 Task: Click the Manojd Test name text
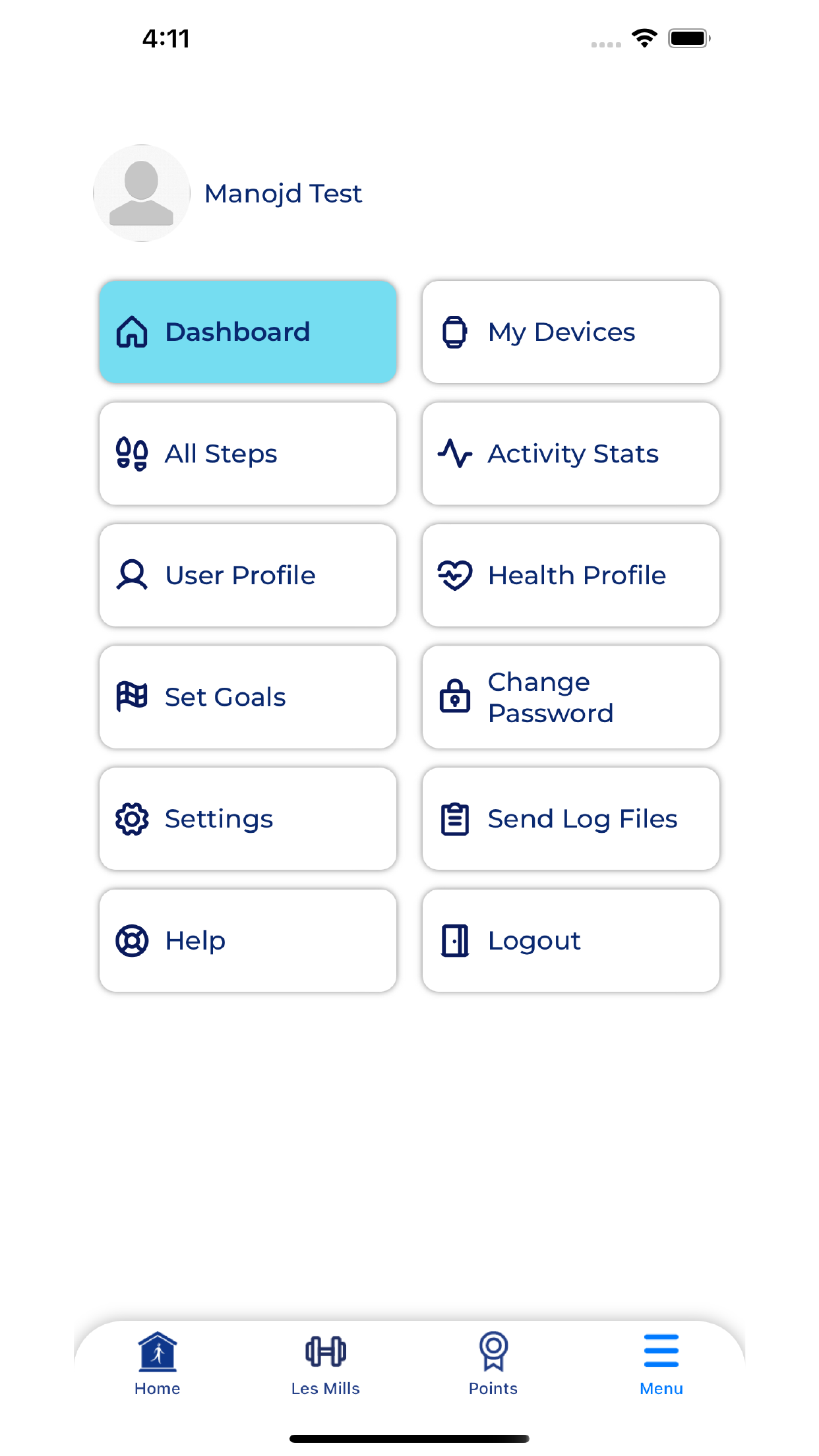[284, 193]
